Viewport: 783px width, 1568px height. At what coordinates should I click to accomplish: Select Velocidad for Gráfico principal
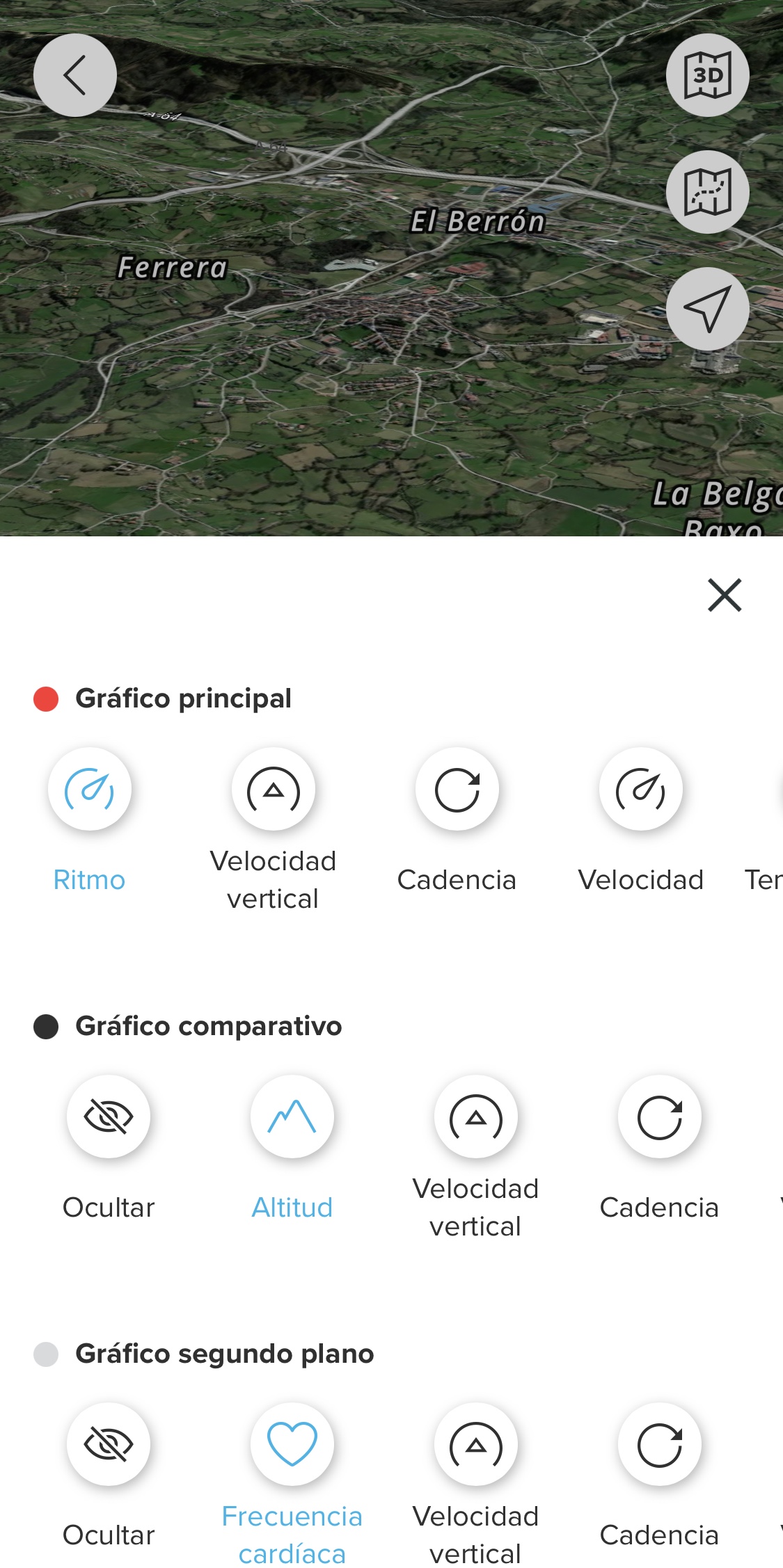click(x=641, y=789)
